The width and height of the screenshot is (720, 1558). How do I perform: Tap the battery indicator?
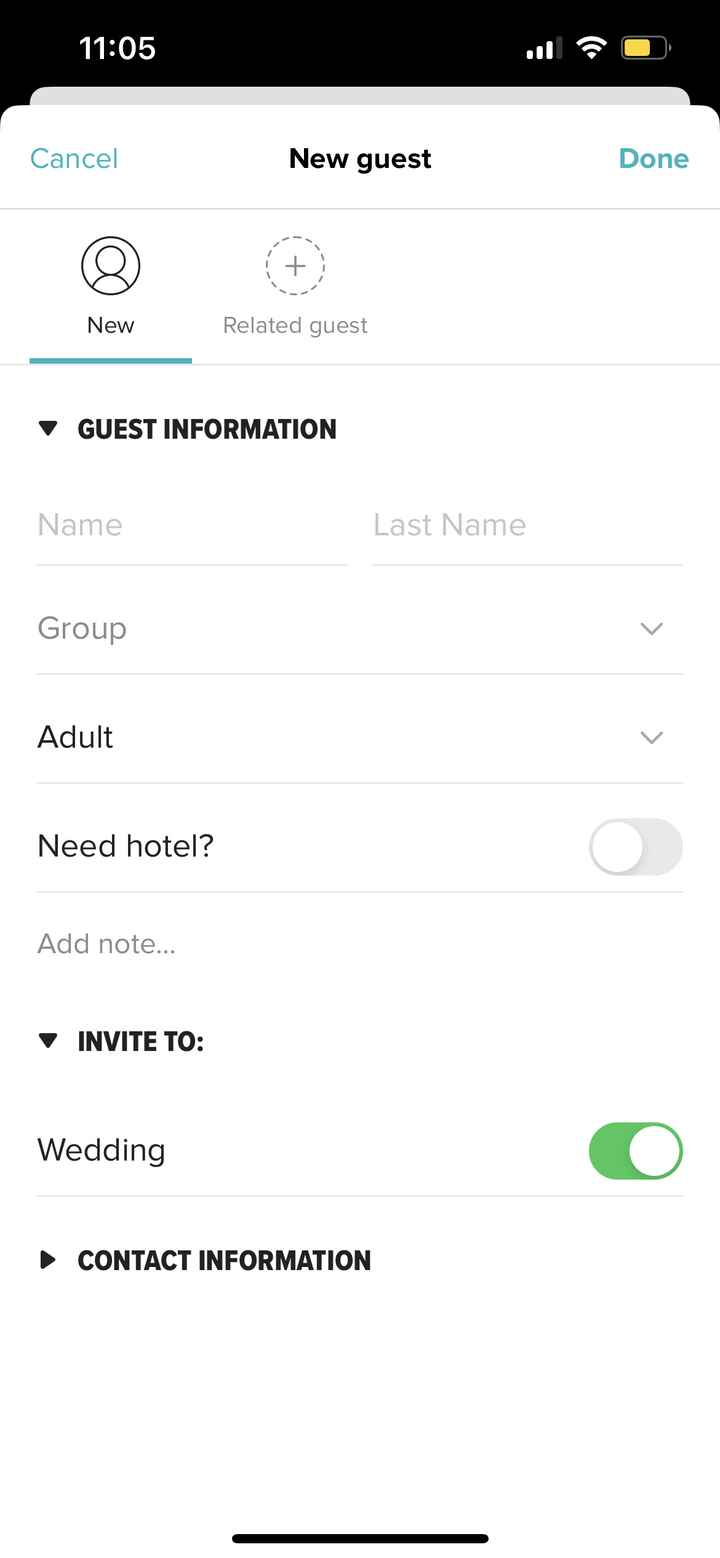pyautogui.click(x=645, y=46)
